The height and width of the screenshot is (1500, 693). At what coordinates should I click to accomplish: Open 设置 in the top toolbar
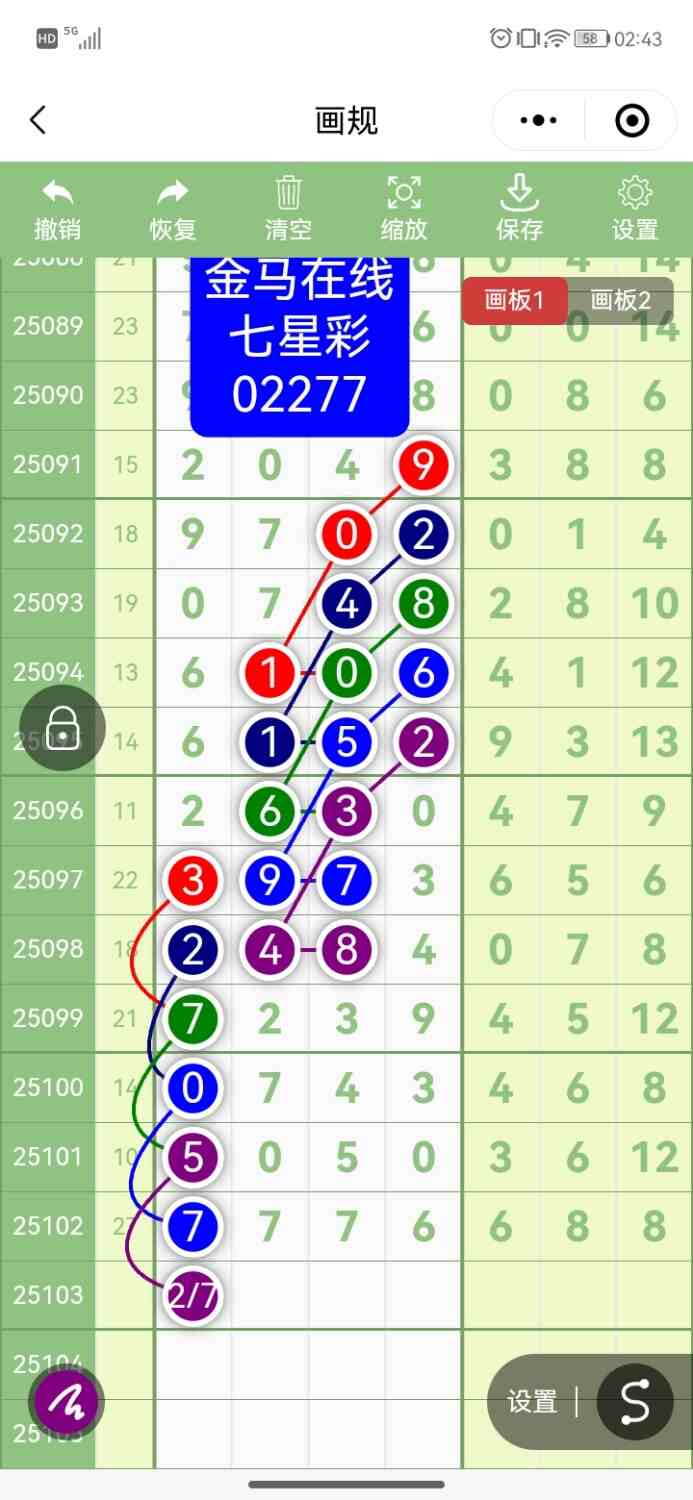(x=635, y=208)
